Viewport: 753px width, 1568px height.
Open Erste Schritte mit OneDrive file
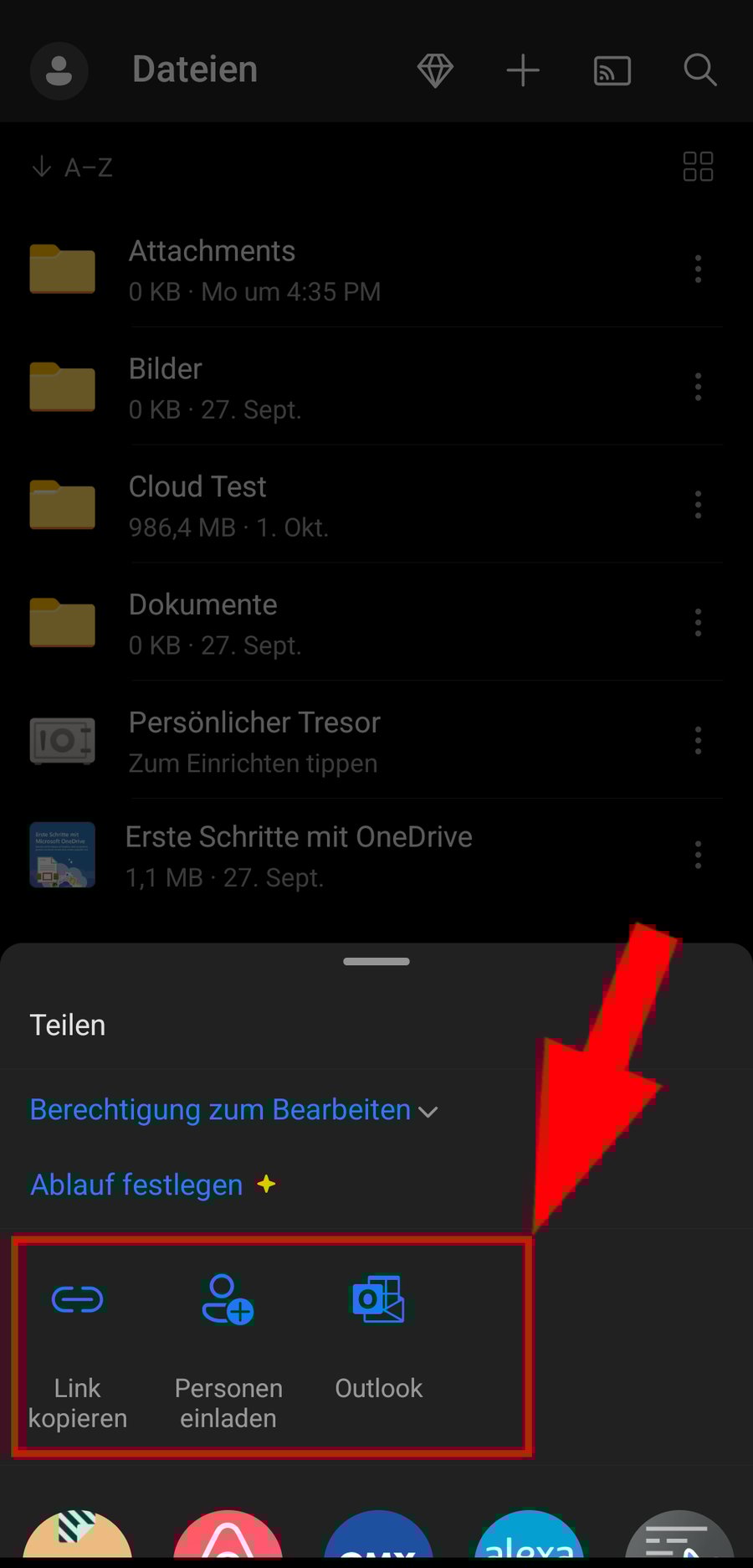point(300,855)
